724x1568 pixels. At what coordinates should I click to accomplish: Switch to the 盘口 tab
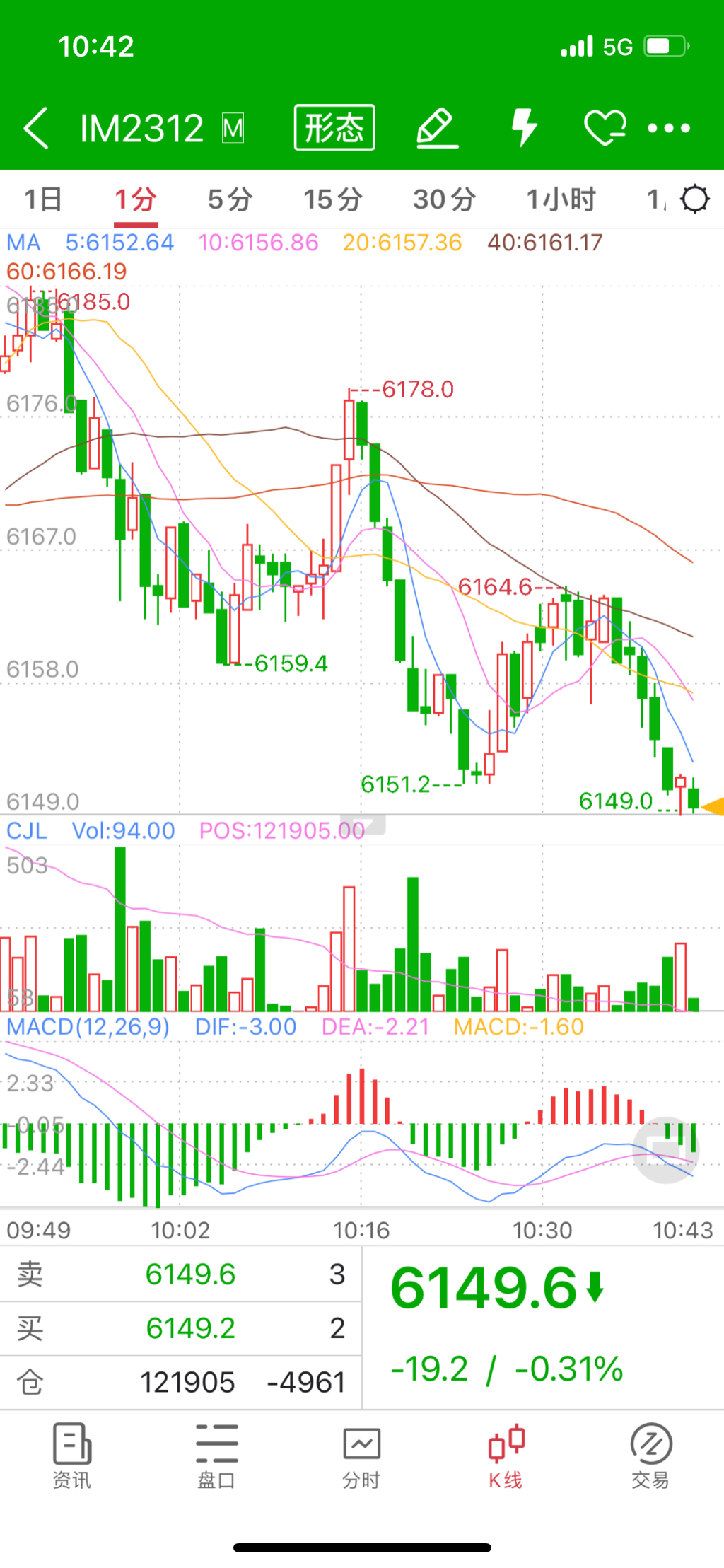216,1456
